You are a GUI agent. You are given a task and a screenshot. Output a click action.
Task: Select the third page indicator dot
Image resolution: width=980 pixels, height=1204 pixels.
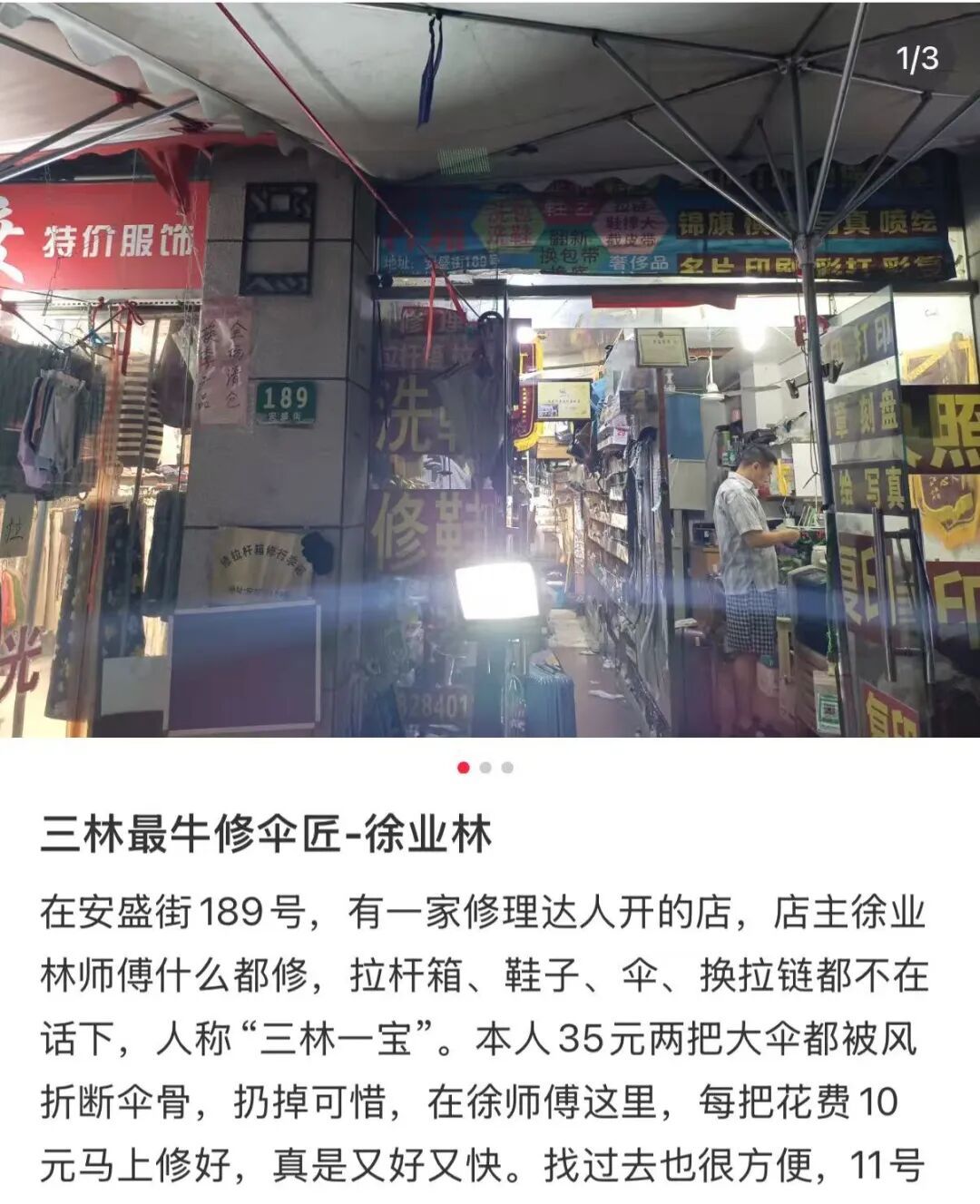(x=507, y=768)
